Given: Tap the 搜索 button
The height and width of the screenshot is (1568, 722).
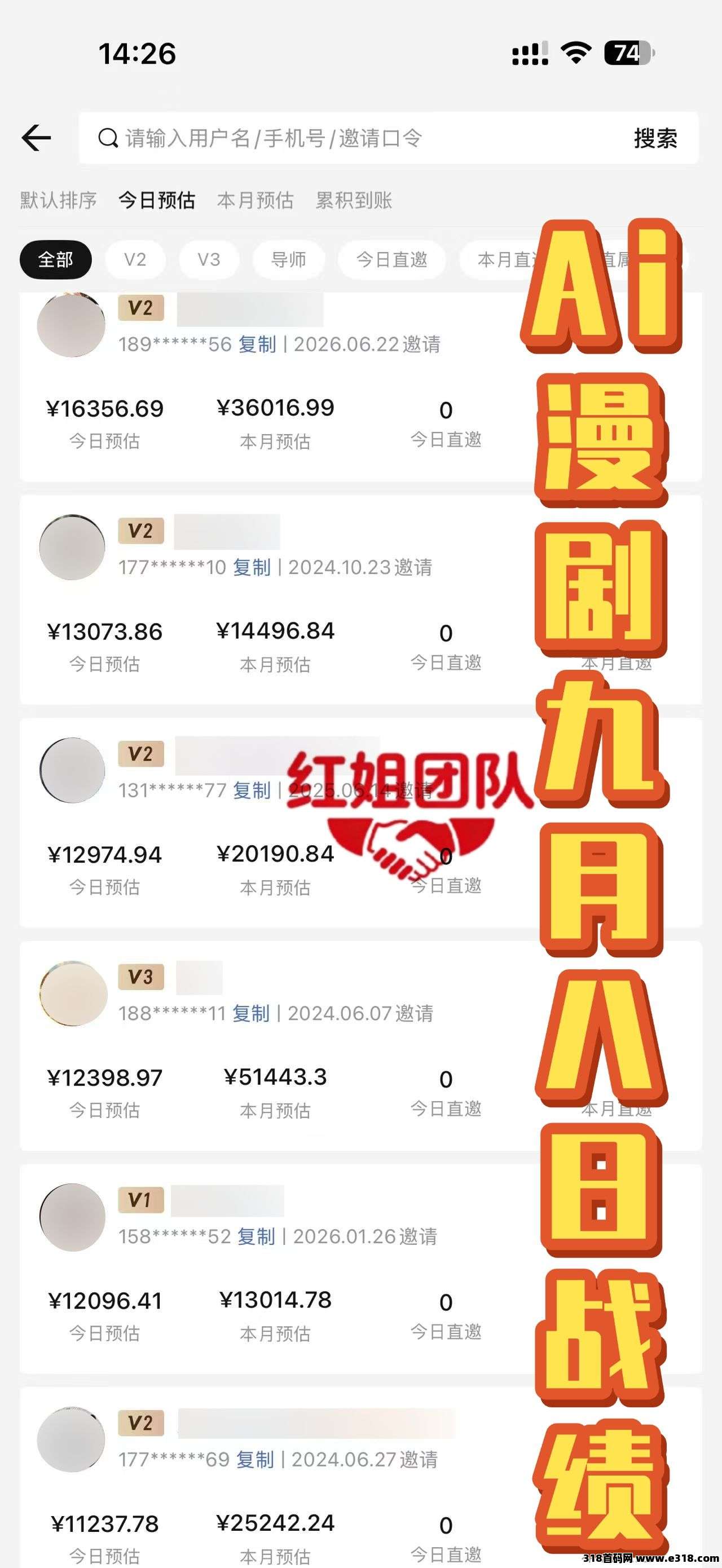Looking at the screenshot, I should [x=655, y=138].
